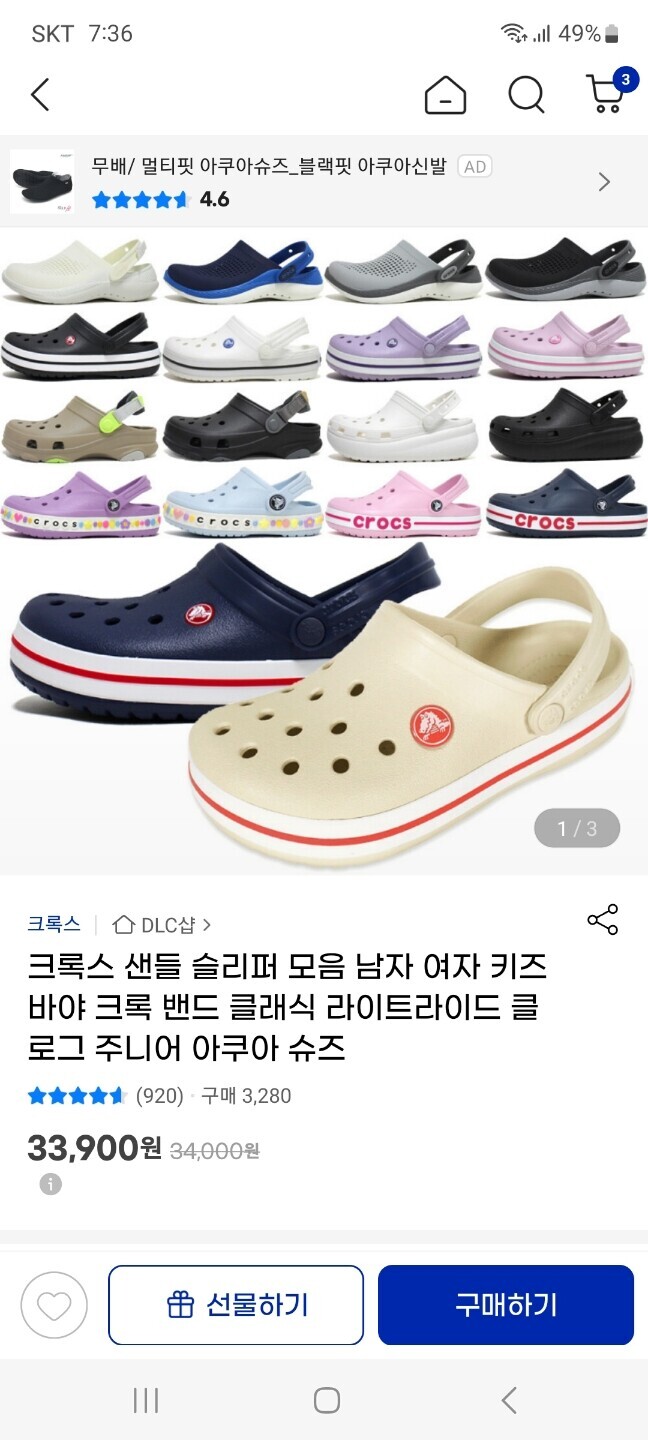Tap the Crocs product image
Viewport: 648px width, 1440px height.
coord(324,550)
